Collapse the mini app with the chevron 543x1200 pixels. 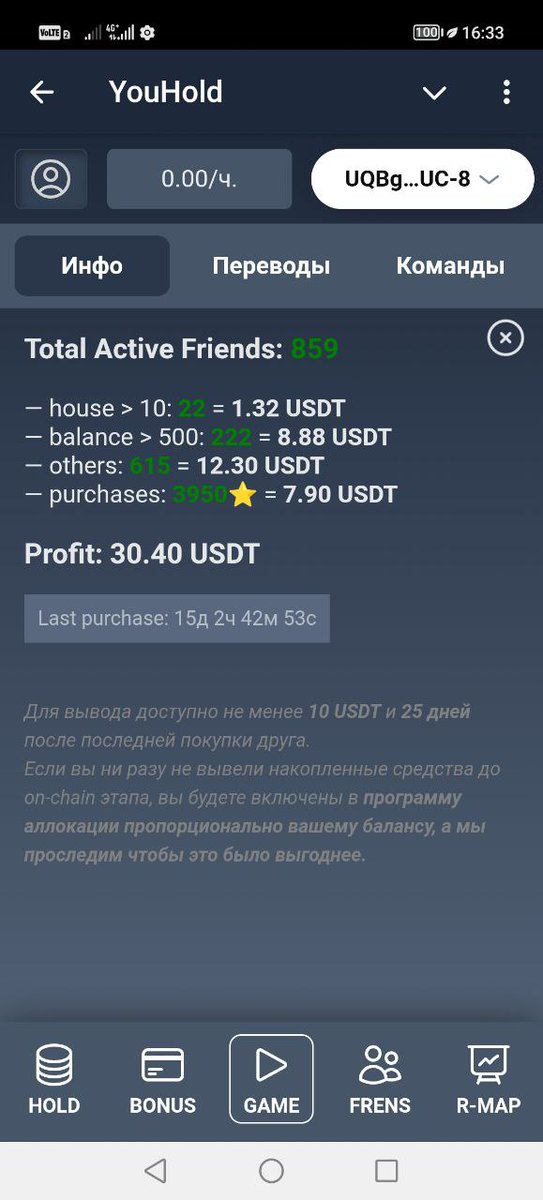click(x=434, y=93)
